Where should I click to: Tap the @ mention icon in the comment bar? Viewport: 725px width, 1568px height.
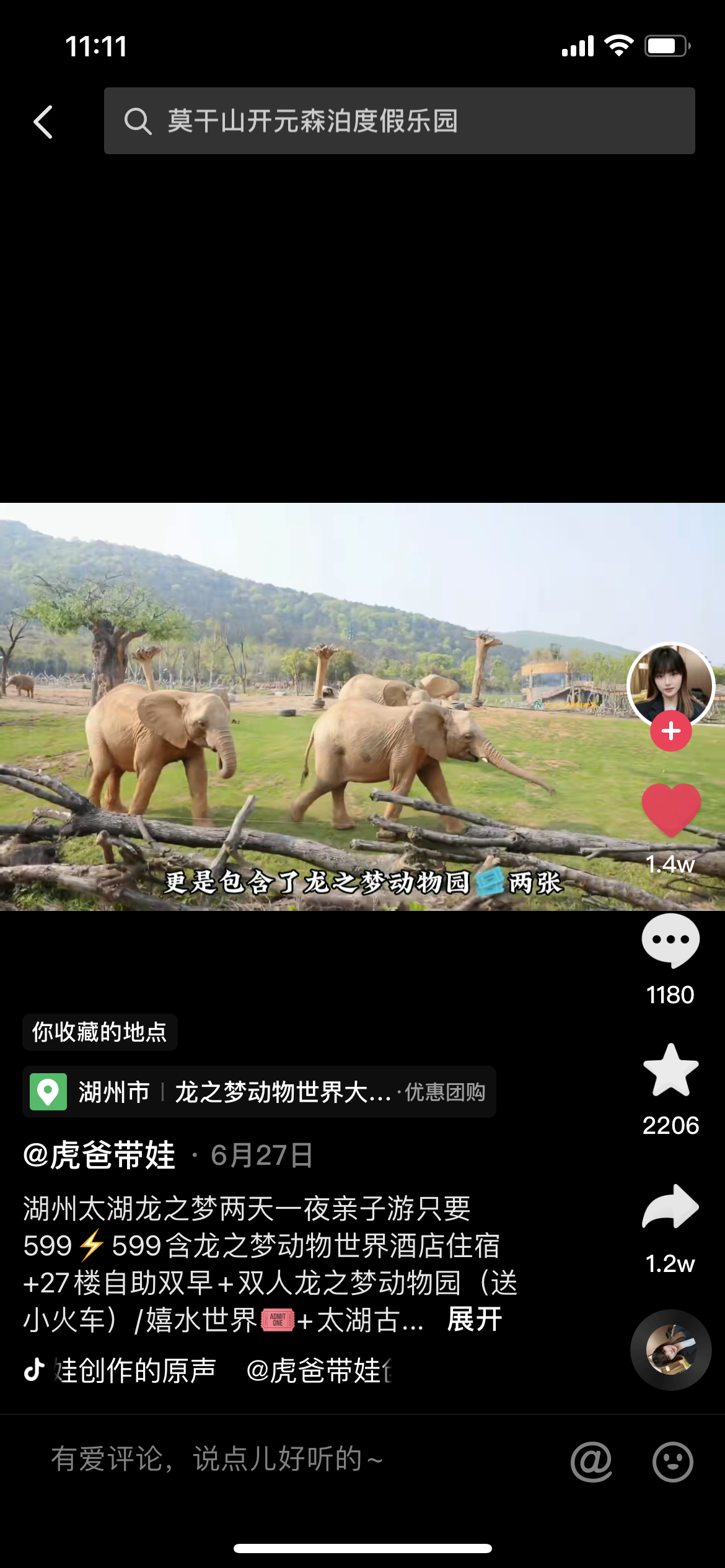[x=591, y=1461]
